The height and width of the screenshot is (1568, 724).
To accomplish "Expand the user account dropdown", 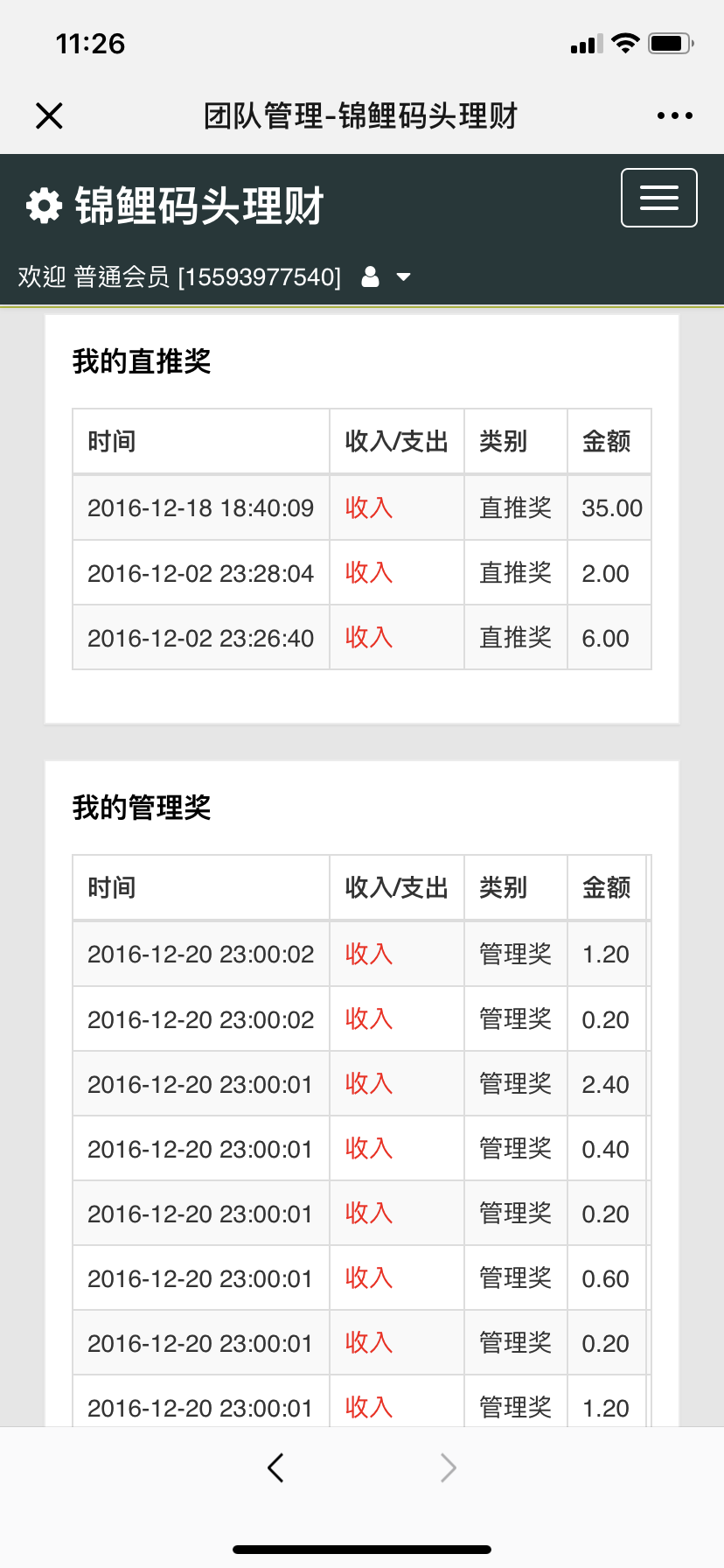I will (386, 277).
